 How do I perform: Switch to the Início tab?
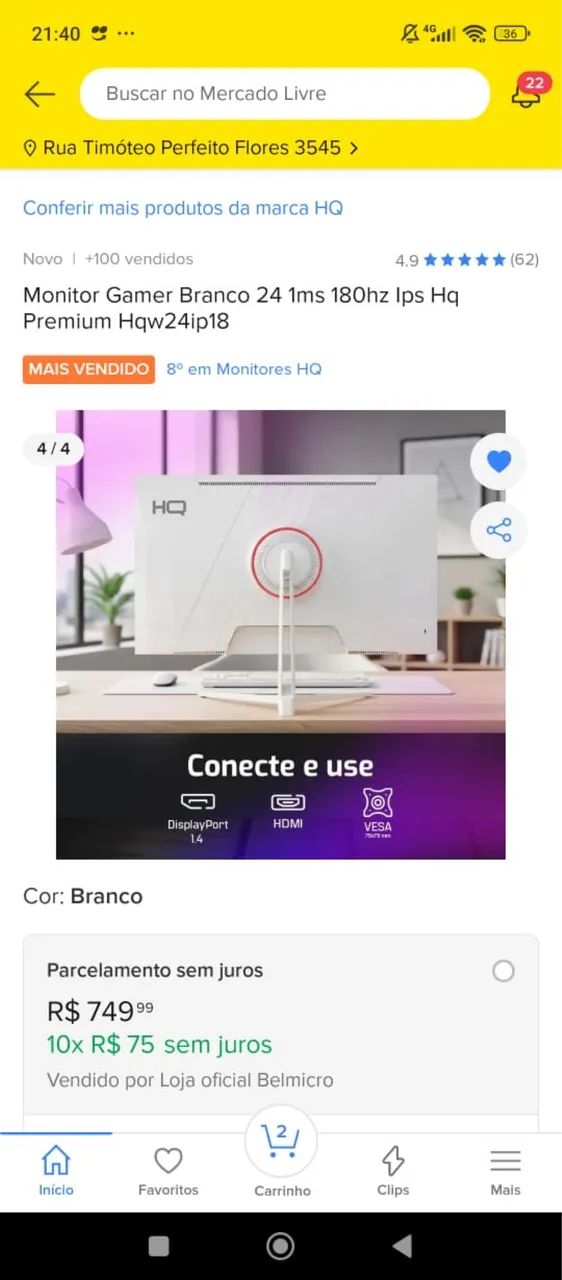pyautogui.click(x=56, y=1172)
